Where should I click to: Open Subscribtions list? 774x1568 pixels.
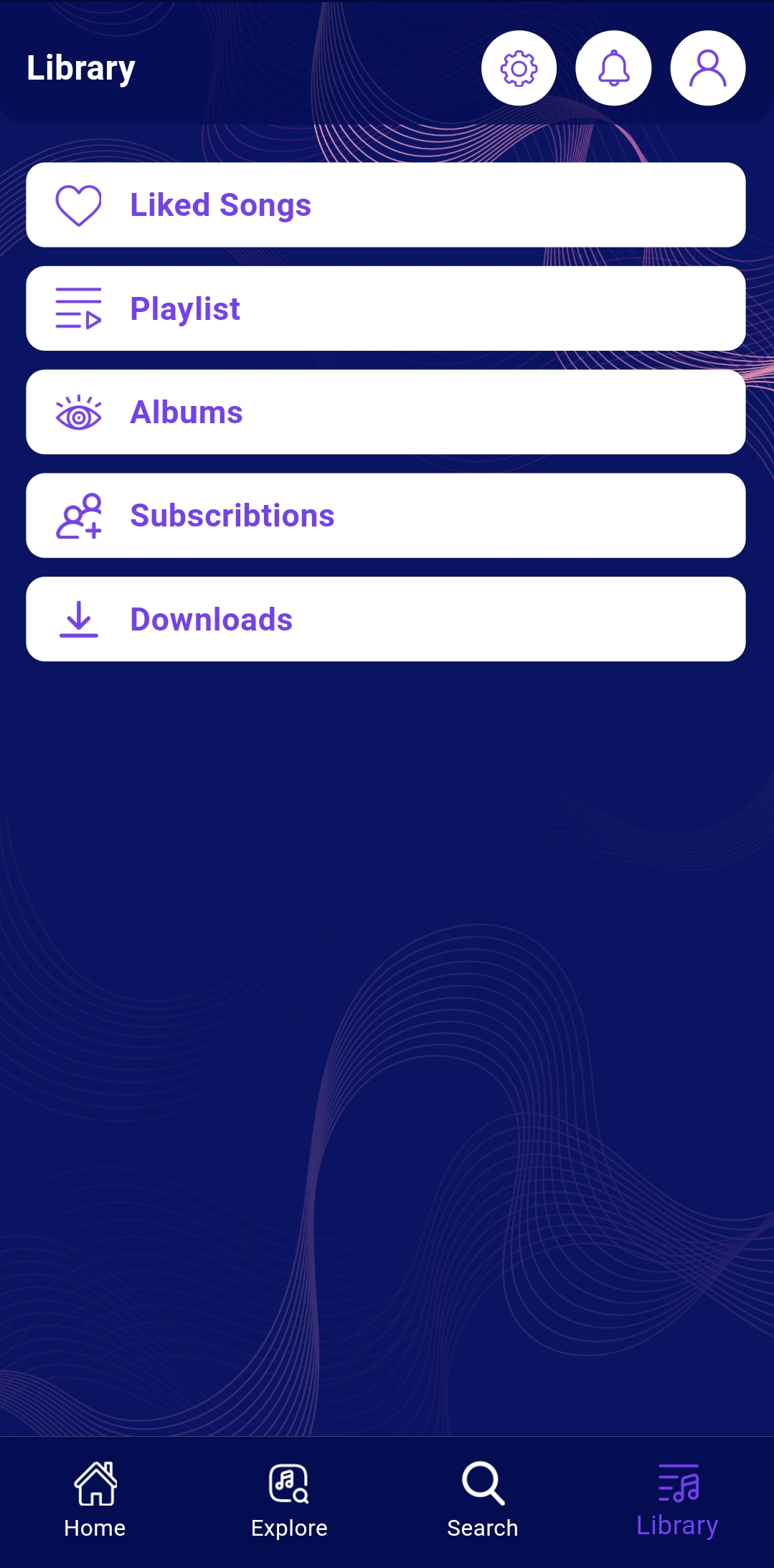point(386,516)
